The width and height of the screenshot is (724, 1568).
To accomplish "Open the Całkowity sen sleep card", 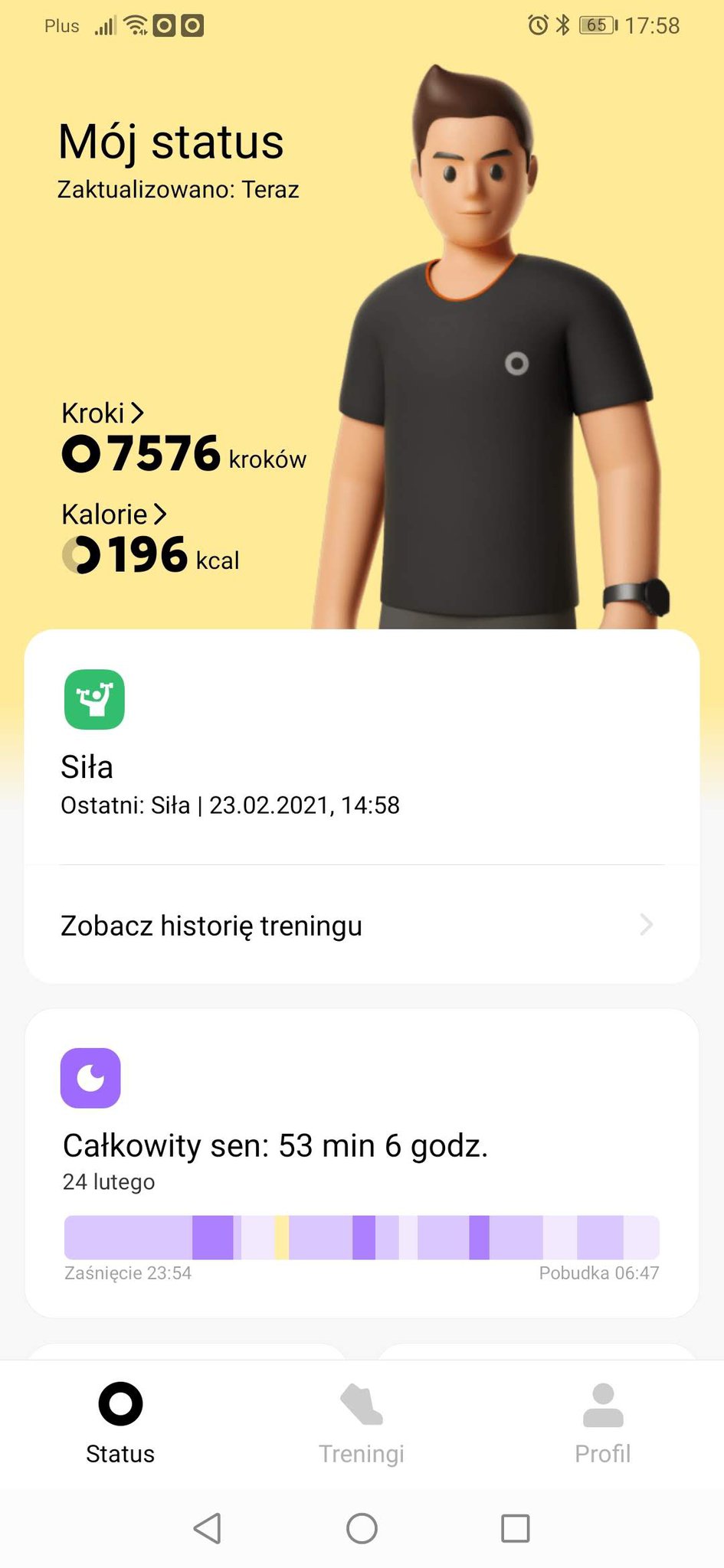I will tap(362, 1163).
